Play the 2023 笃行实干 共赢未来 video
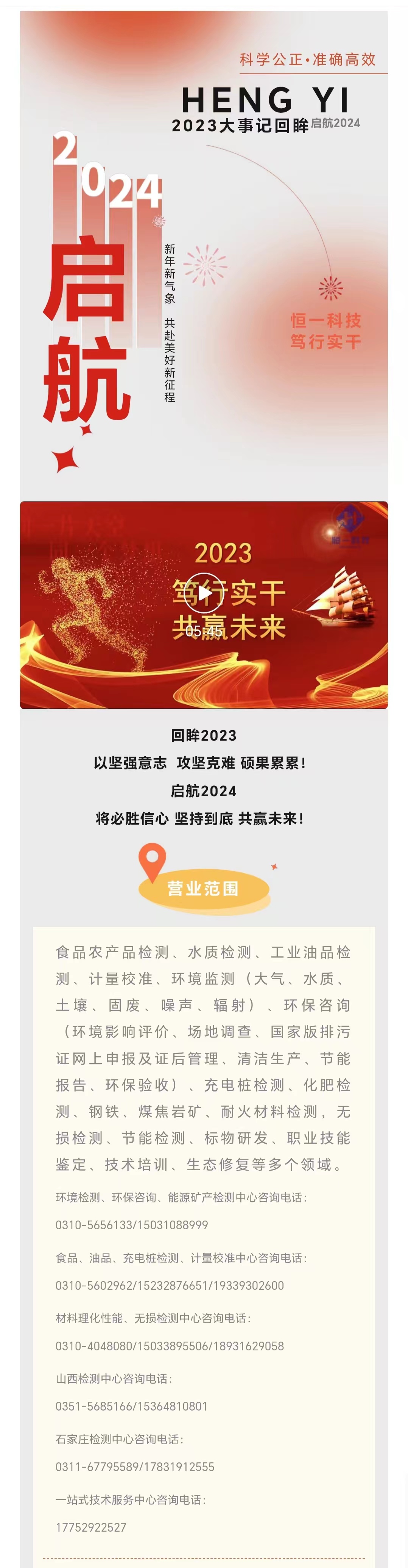 204,592
